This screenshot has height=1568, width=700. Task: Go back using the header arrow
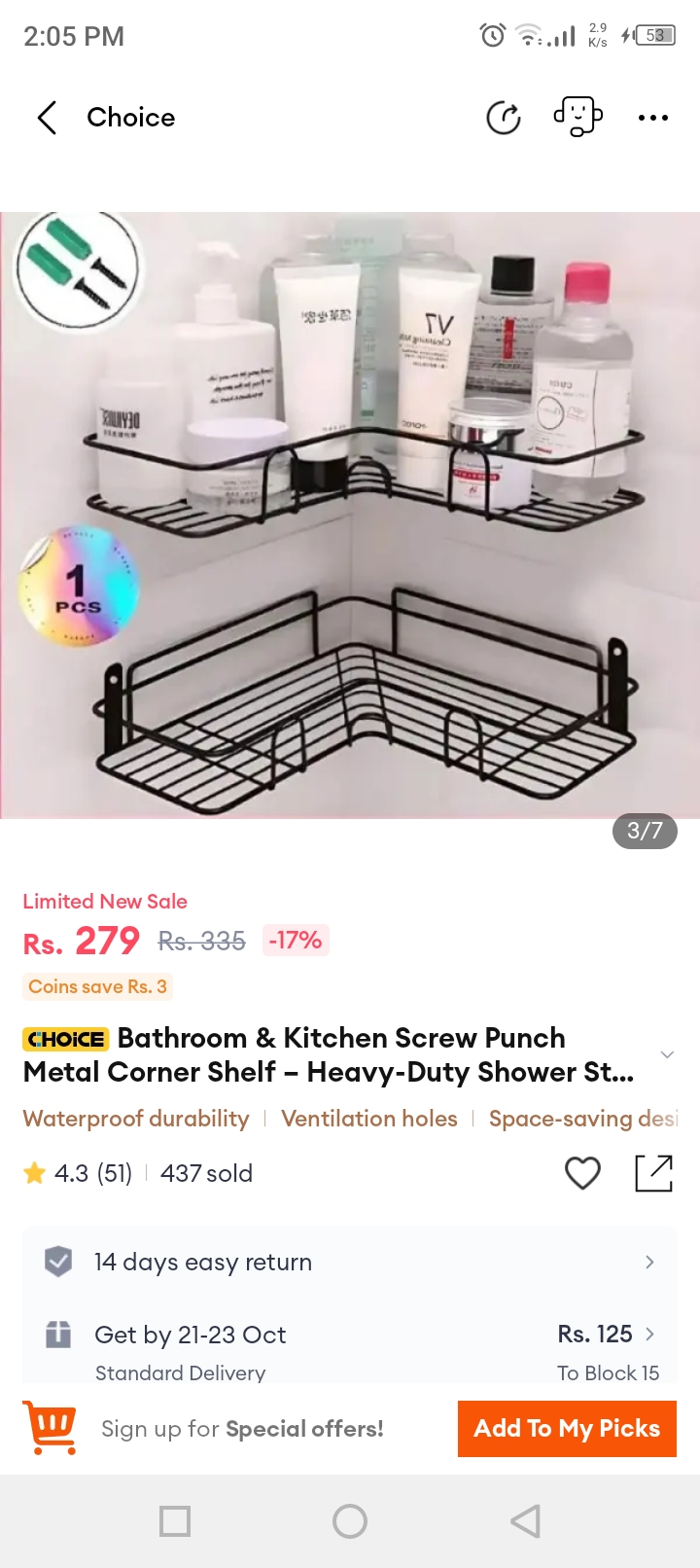pyautogui.click(x=47, y=118)
